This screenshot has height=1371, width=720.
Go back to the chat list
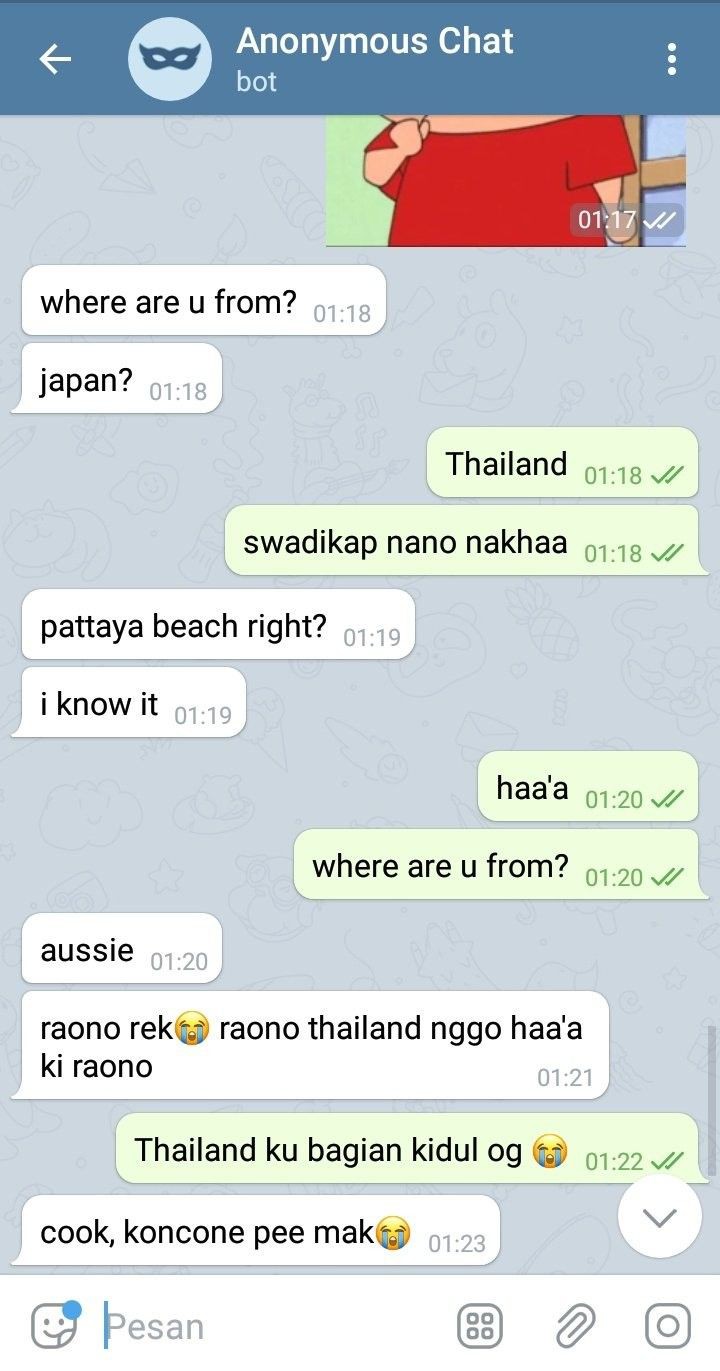coord(55,60)
